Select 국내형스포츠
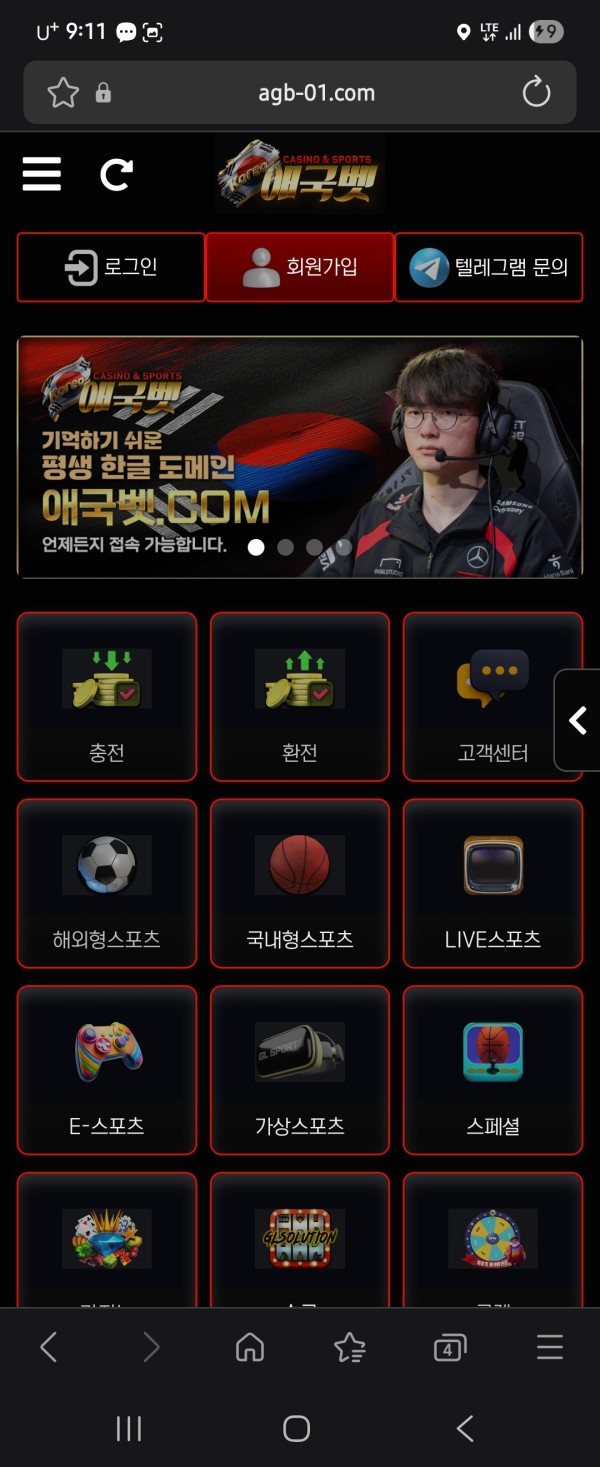Image resolution: width=600 pixels, height=1467 pixels. 300,883
